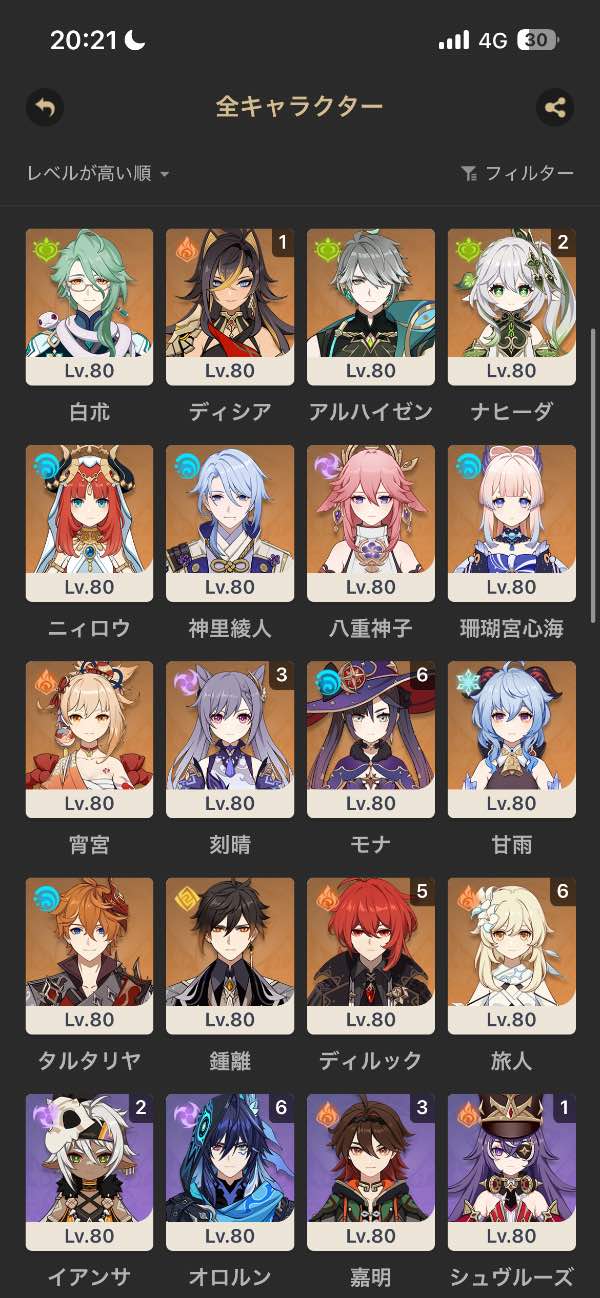600x1298 pixels.
Task: View モナ's character details
Action: click(x=371, y=738)
